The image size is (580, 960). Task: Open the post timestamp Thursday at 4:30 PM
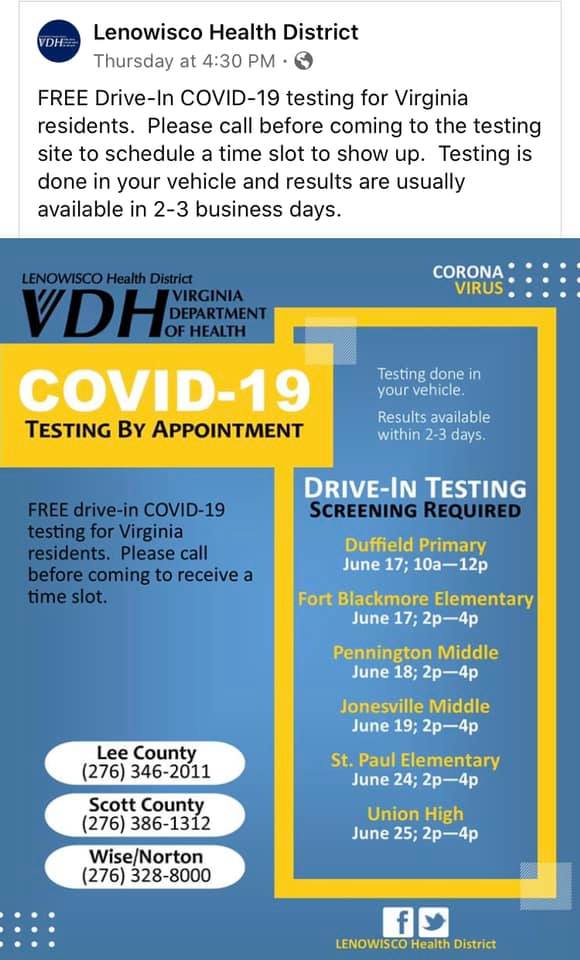point(184,61)
